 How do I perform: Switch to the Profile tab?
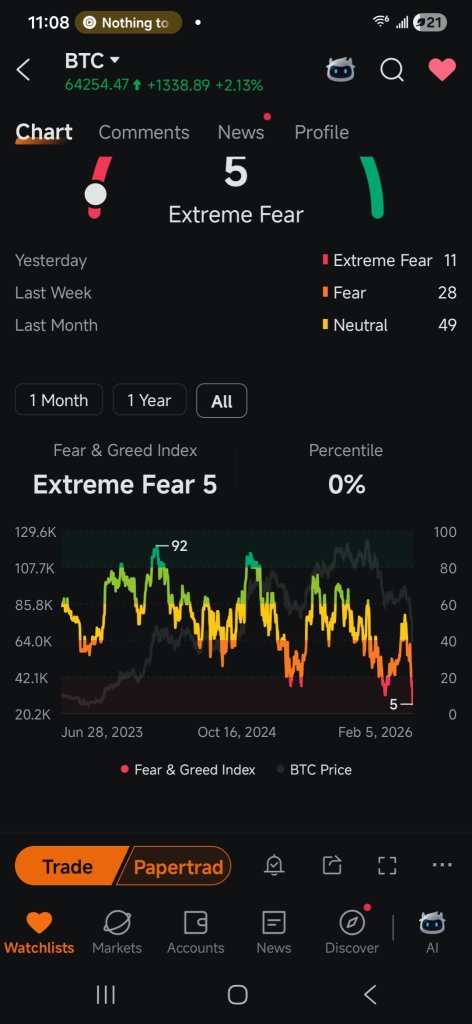pyautogui.click(x=322, y=133)
